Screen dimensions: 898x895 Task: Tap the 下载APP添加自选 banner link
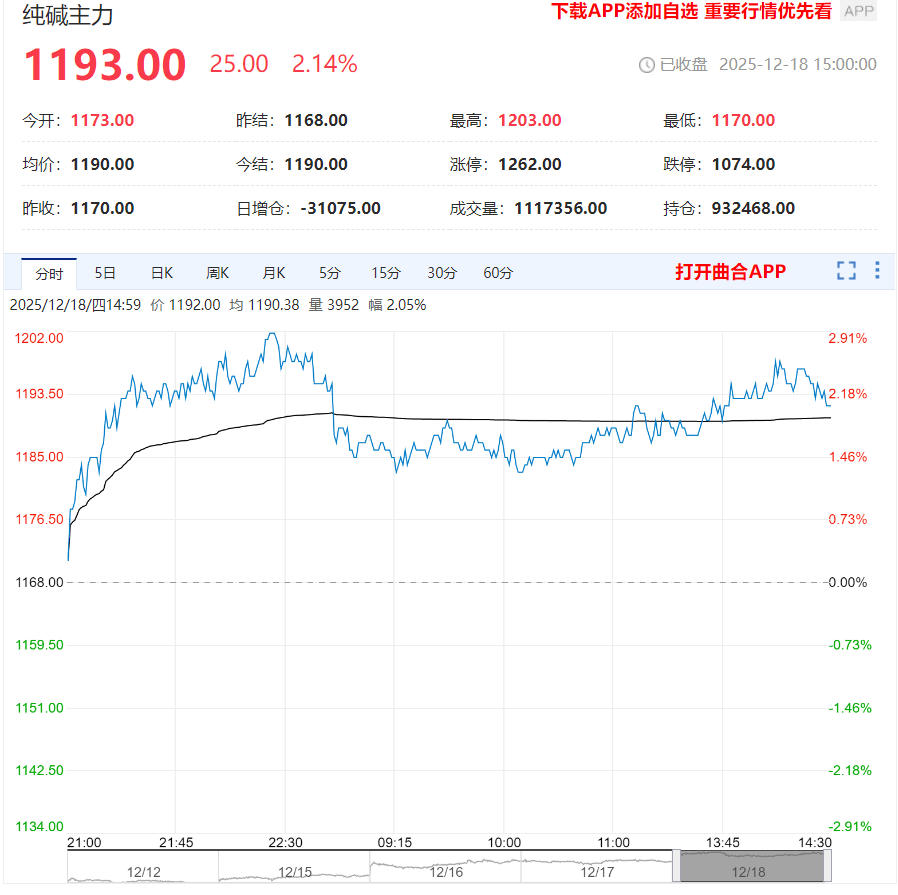point(690,12)
